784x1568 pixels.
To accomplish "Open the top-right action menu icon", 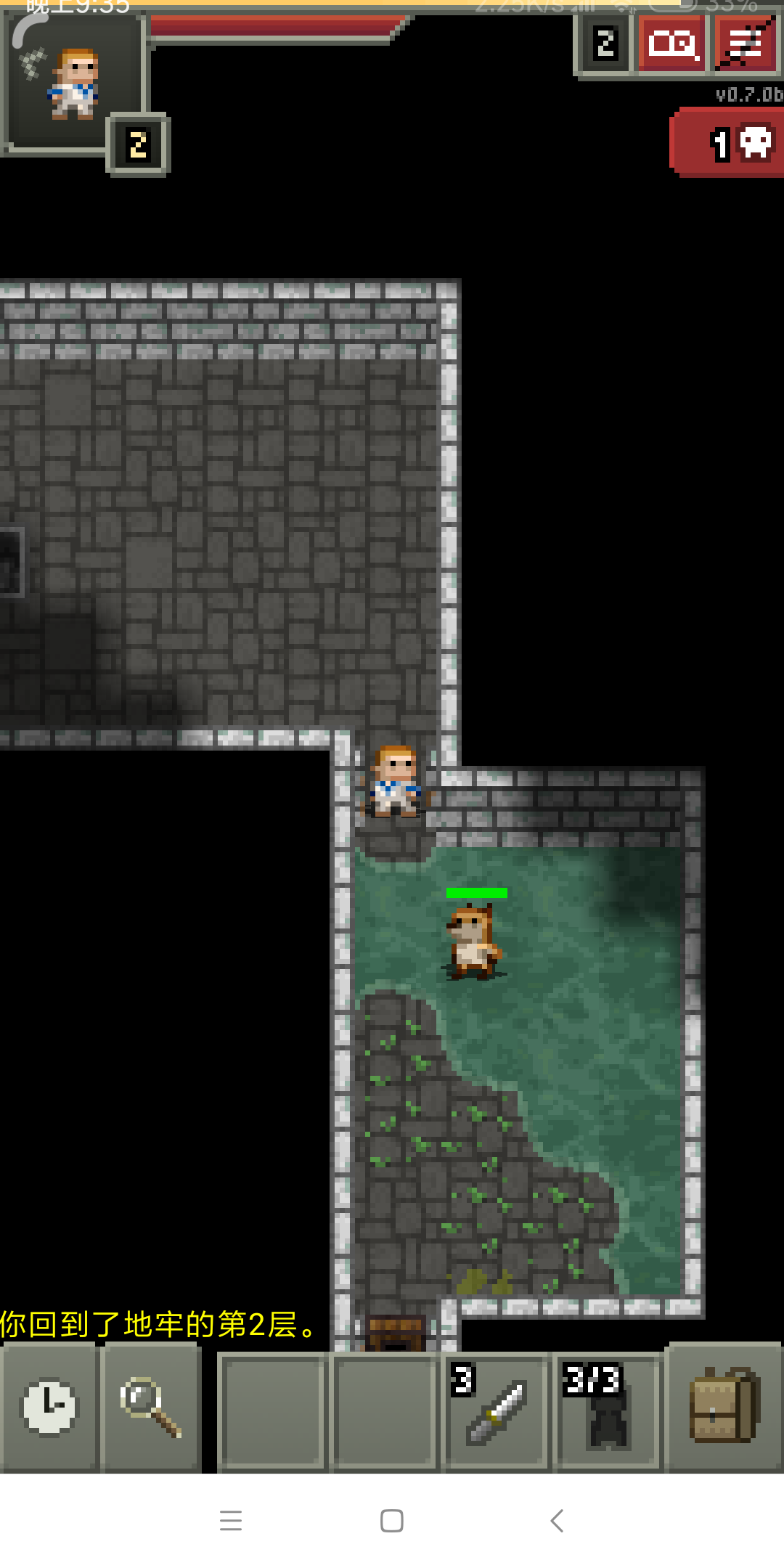I will pos(745,41).
